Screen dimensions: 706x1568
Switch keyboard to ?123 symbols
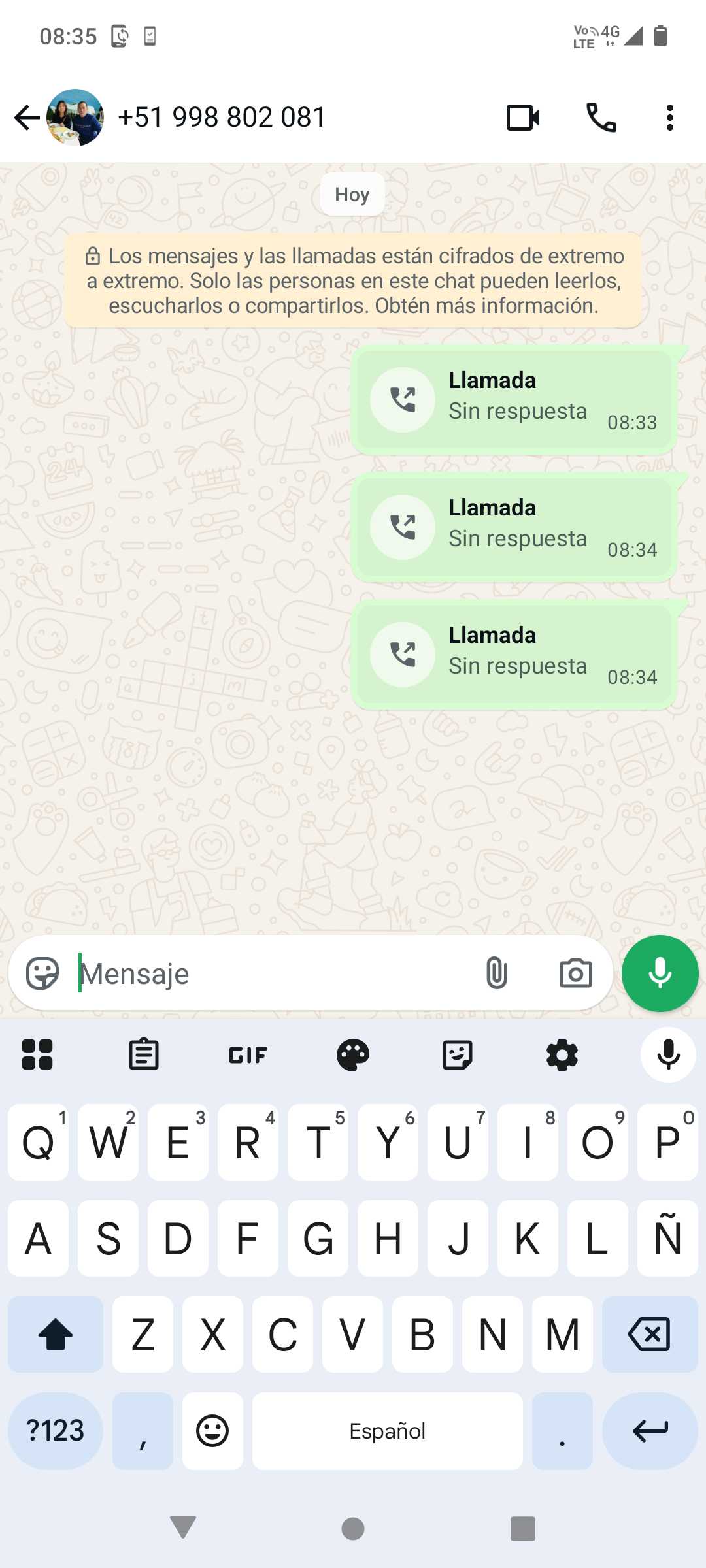point(56,1431)
